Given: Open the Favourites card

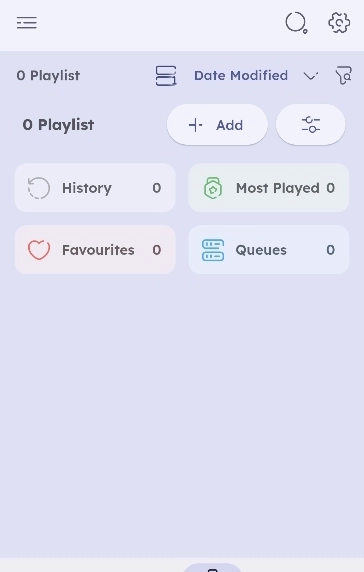Looking at the screenshot, I should [x=95, y=250].
